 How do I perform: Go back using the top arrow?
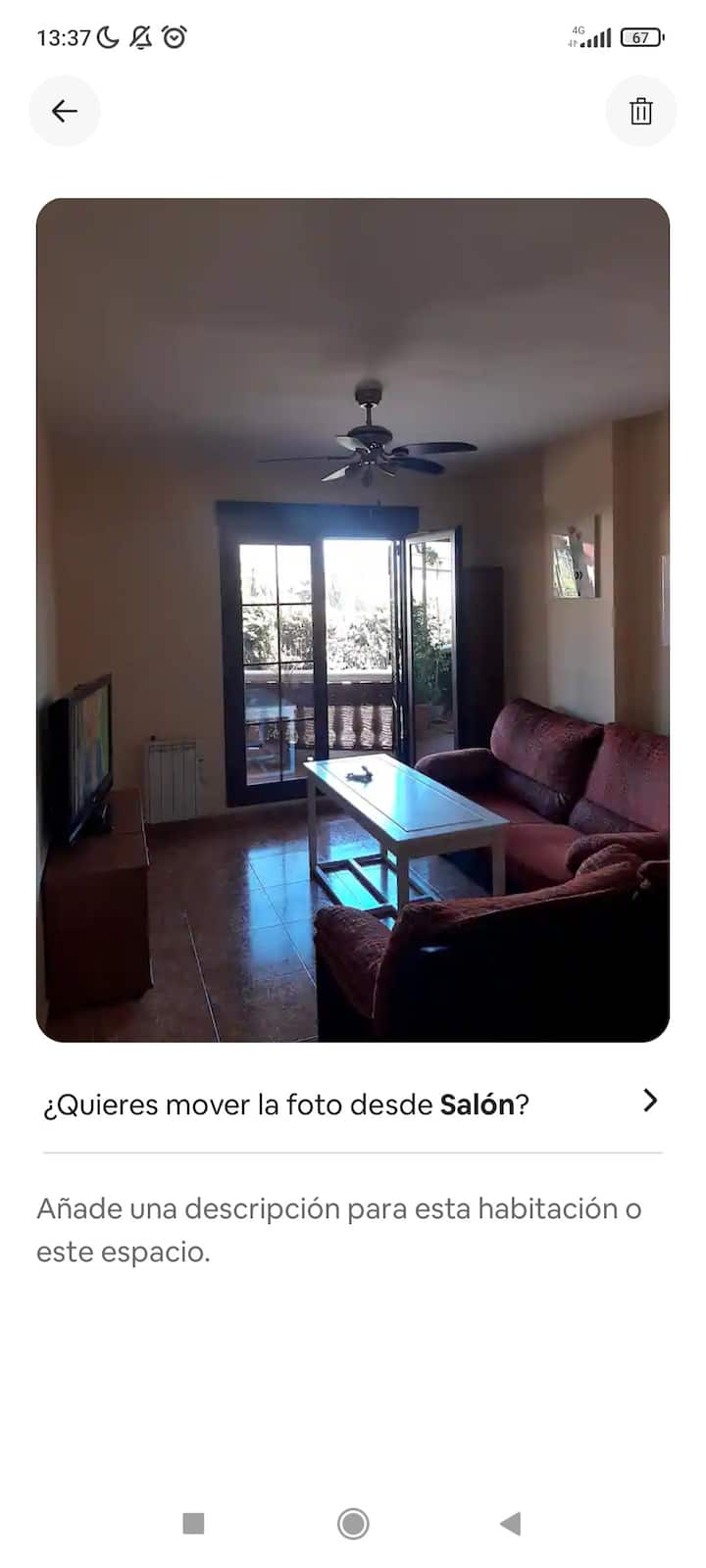coord(65,111)
